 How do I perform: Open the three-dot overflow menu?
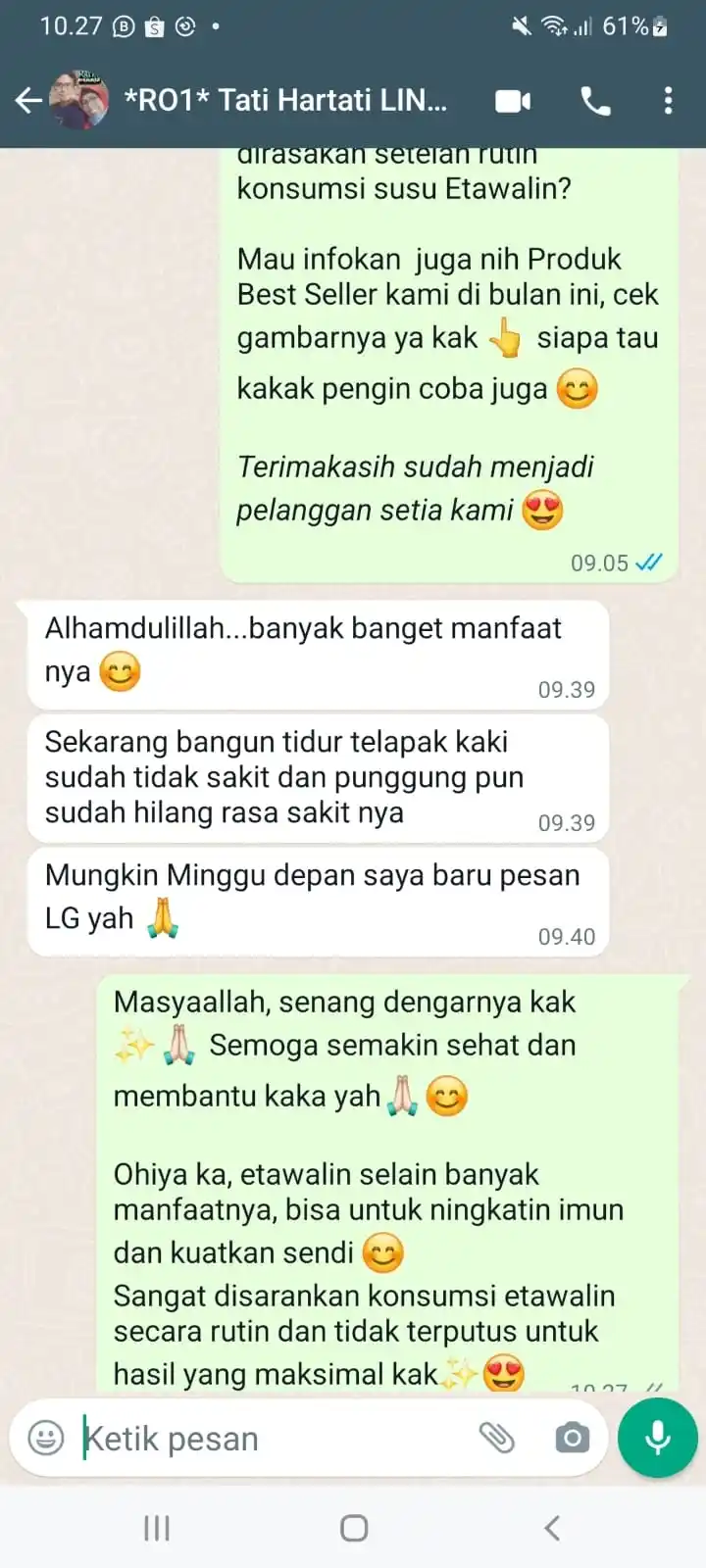pos(668,100)
